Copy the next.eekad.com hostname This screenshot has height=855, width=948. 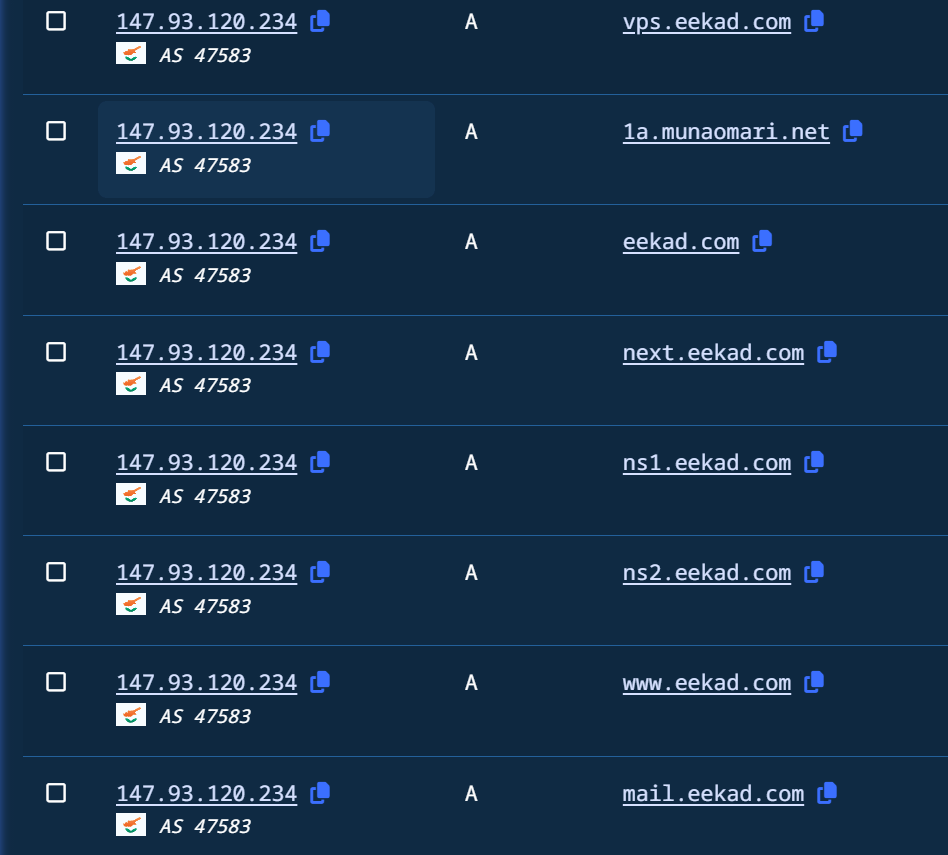pos(827,352)
